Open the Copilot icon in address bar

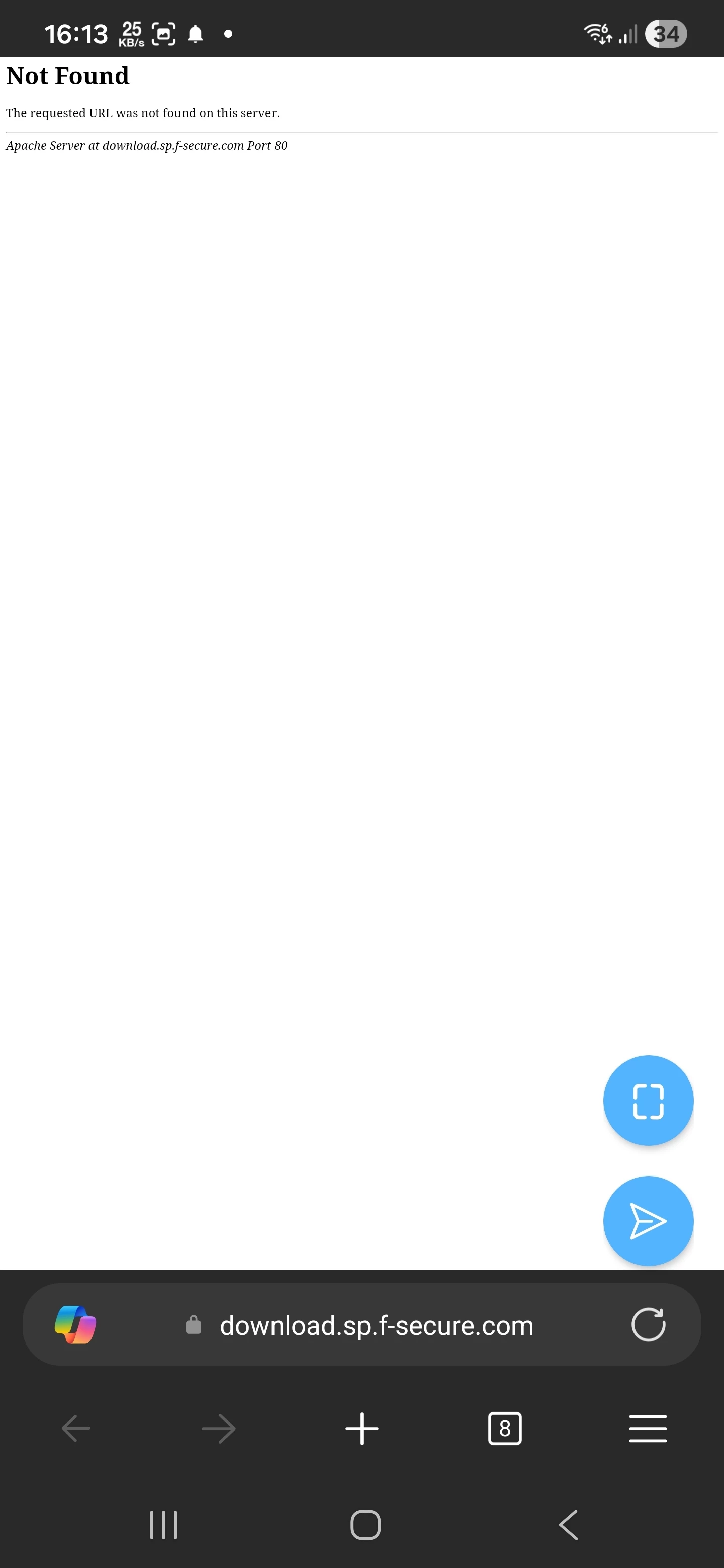pyautogui.click(x=75, y=1325)
